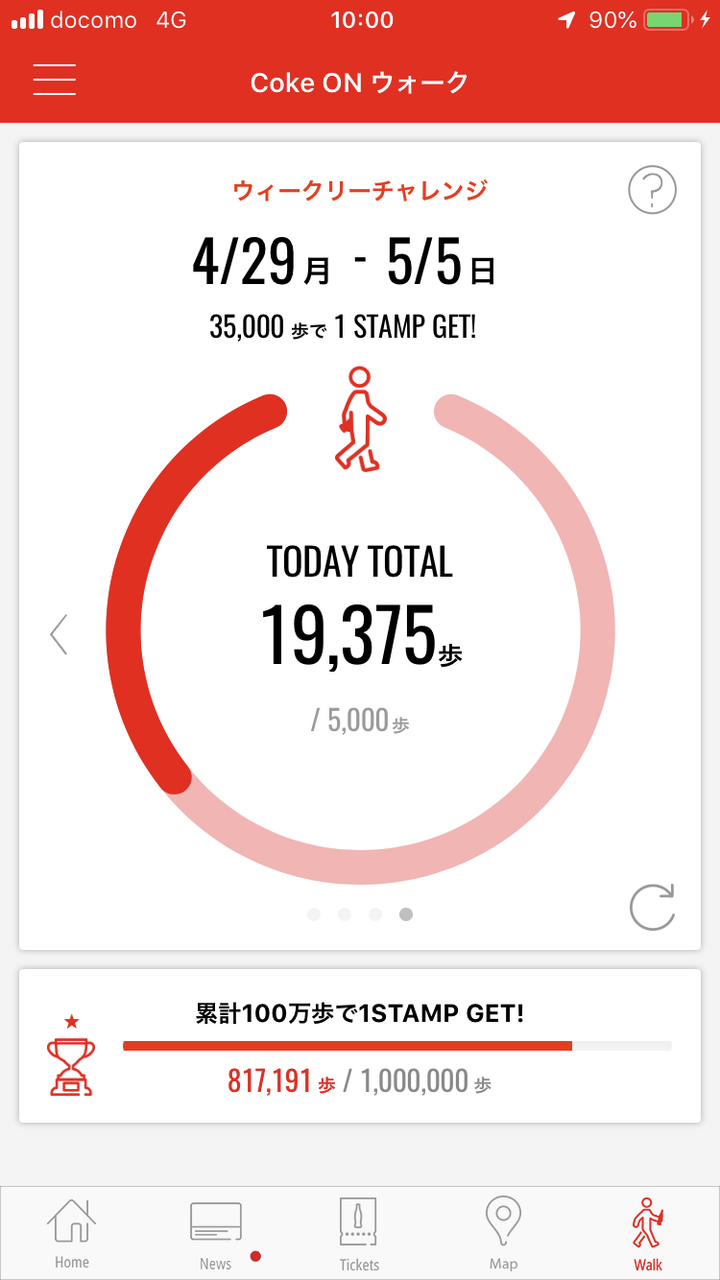Switch to the Map tab
Image resolution: width=720 pixels, height=1280 pixels.
tap(504, 1235)
